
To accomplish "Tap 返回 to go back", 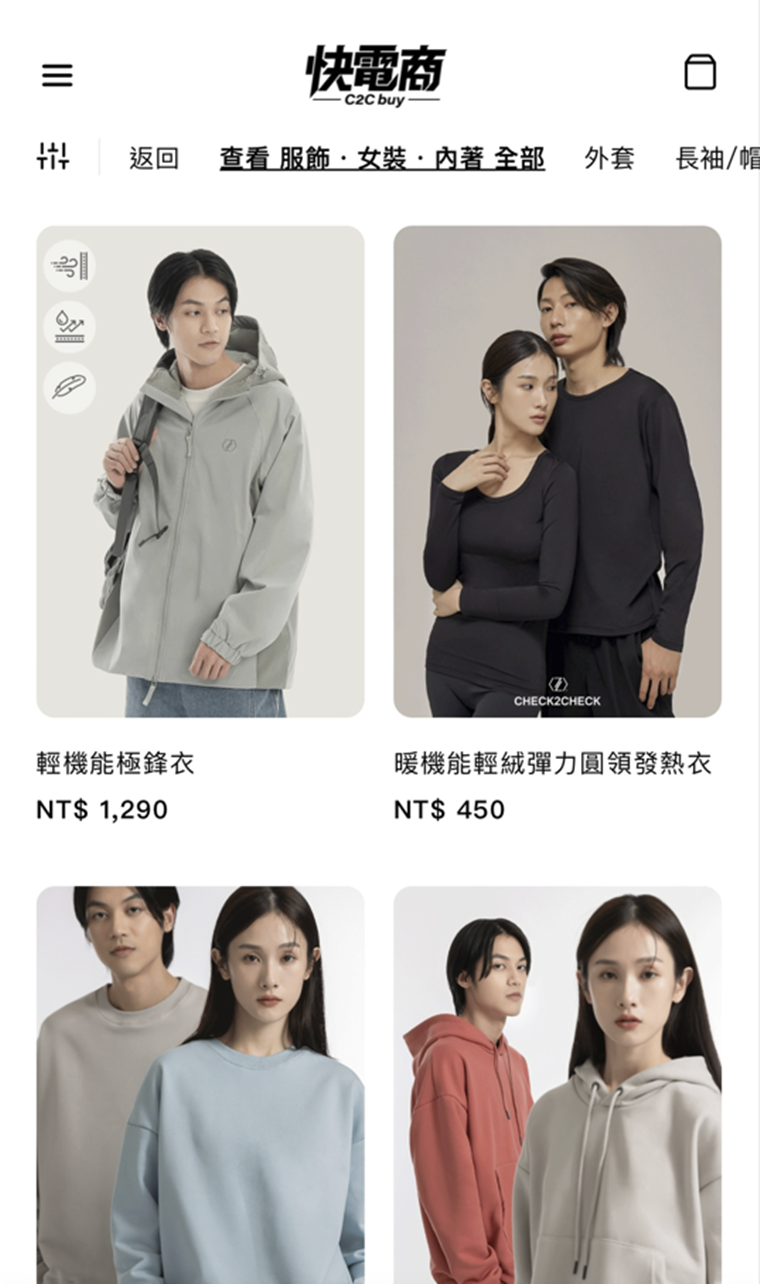I will pos(154,158).
